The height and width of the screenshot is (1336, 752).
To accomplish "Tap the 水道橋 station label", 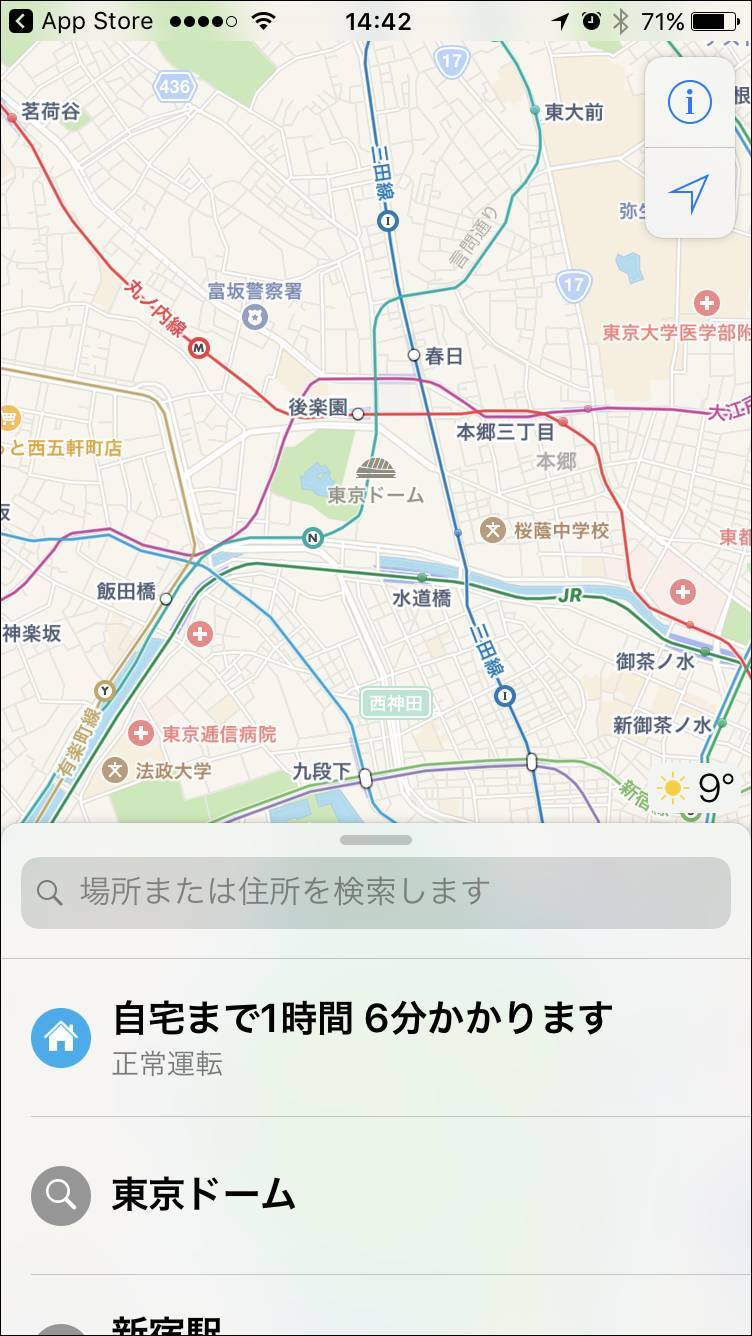I will (x=422, y=598).
